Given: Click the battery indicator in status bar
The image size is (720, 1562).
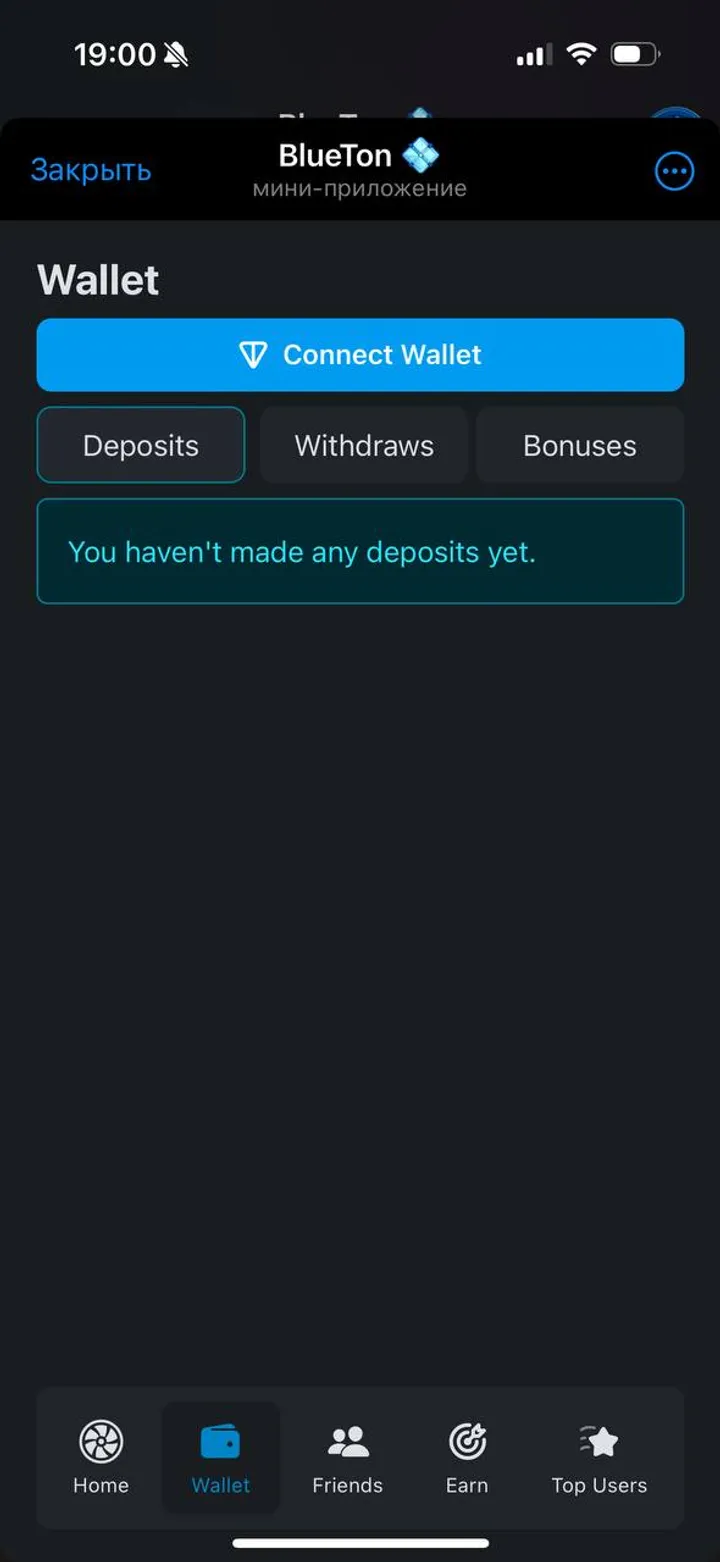Looking at the screenshot, I should pyautogui.click(x=635, y=54).
